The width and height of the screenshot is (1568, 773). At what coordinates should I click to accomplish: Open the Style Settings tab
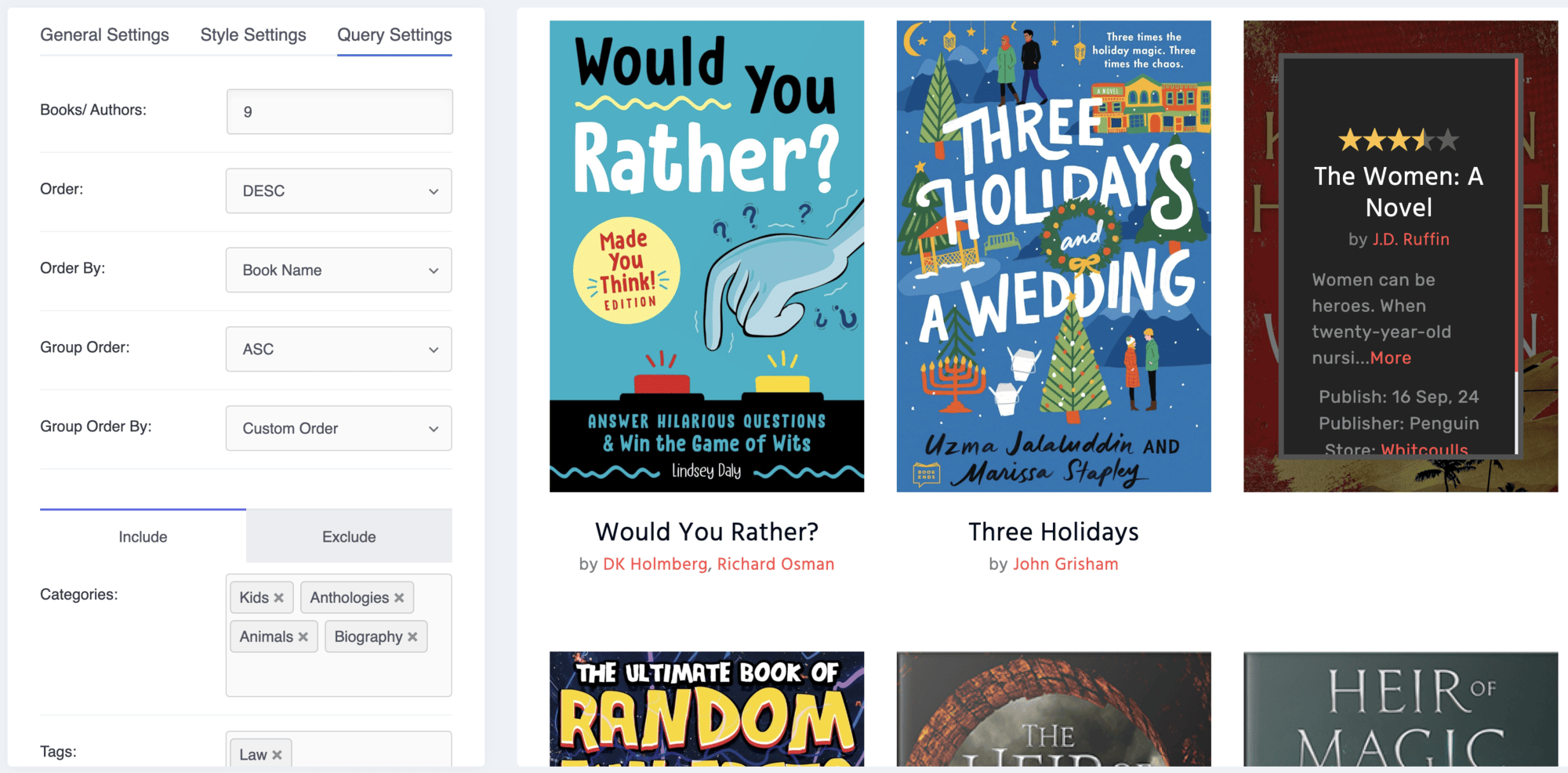tap(252, 35)
